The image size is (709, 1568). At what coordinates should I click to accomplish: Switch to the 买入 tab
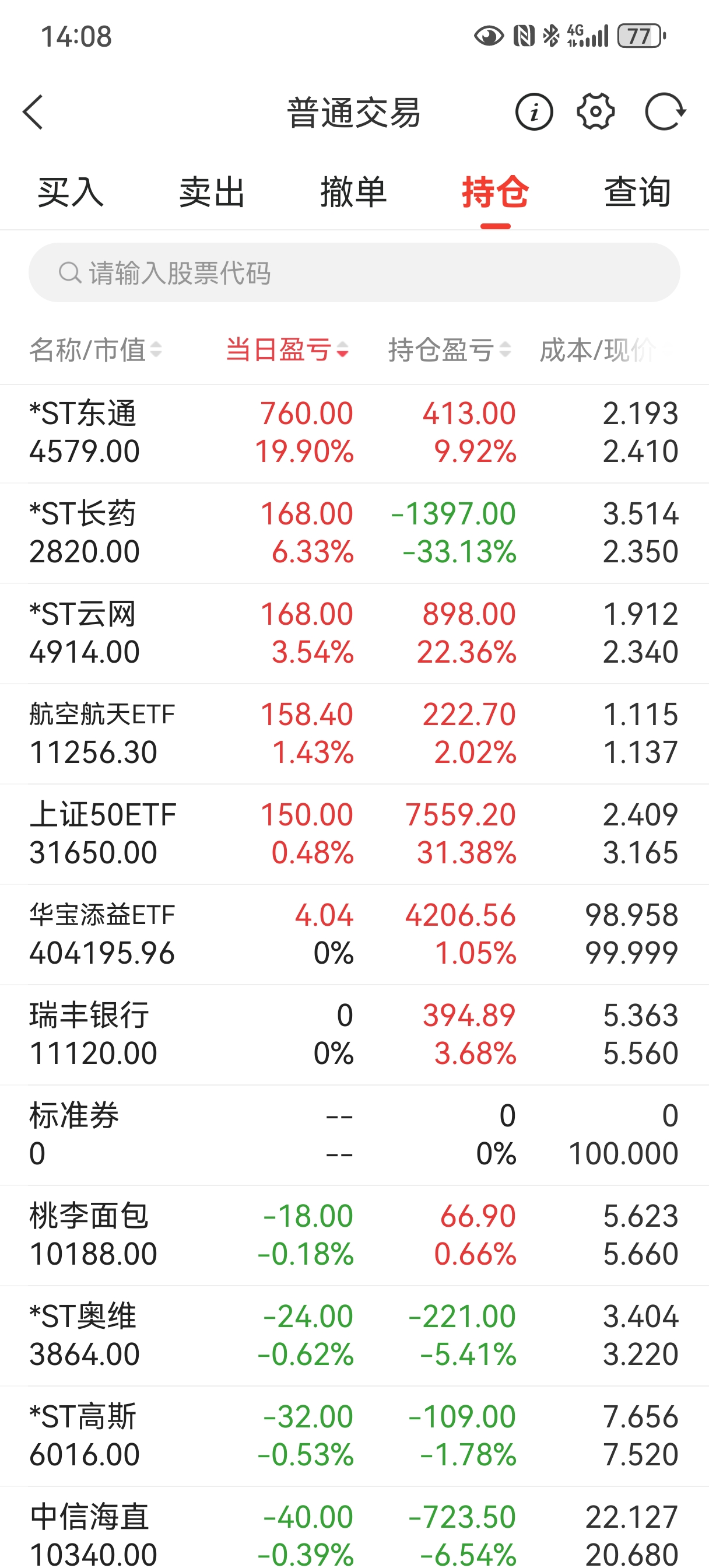point(71,192)
